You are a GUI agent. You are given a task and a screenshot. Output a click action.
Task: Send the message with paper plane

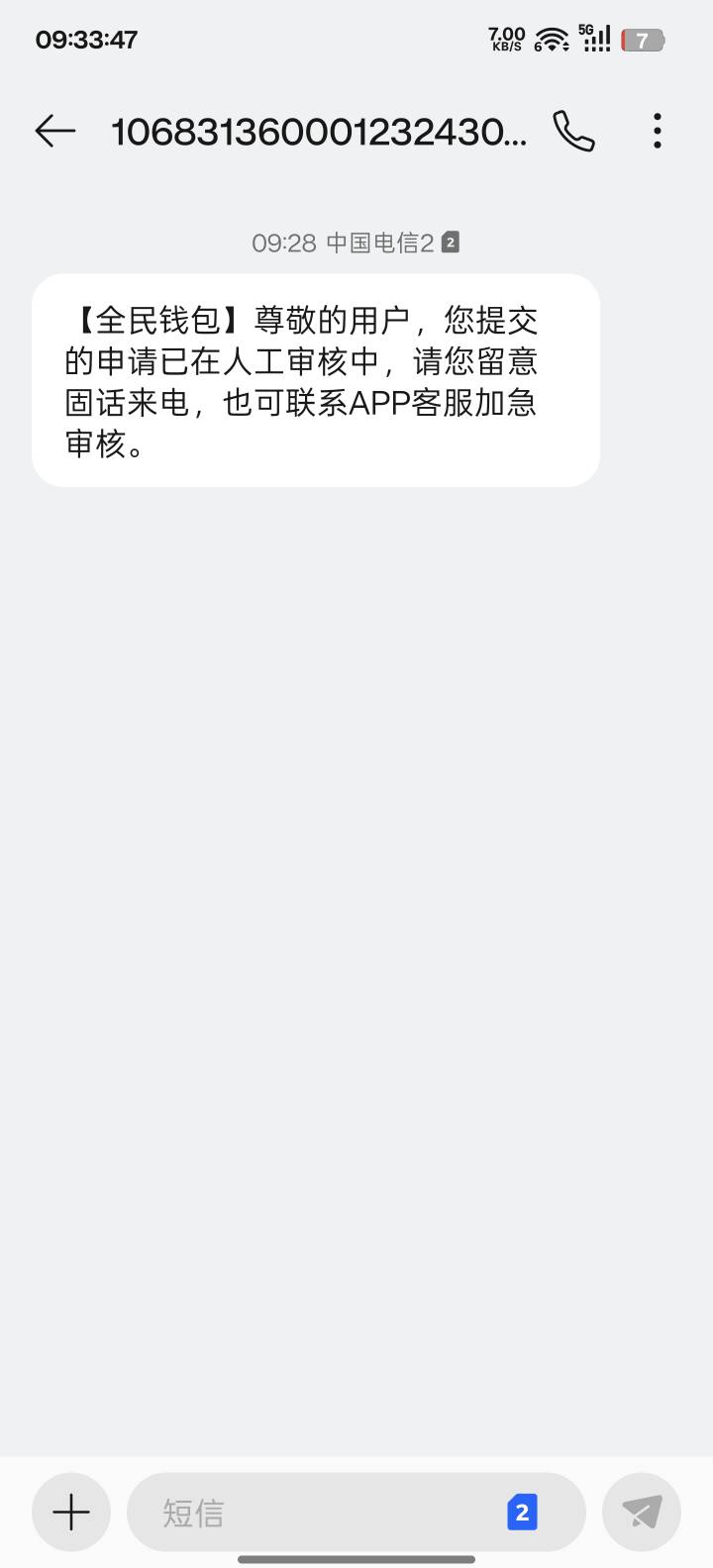coord(642,1512)
